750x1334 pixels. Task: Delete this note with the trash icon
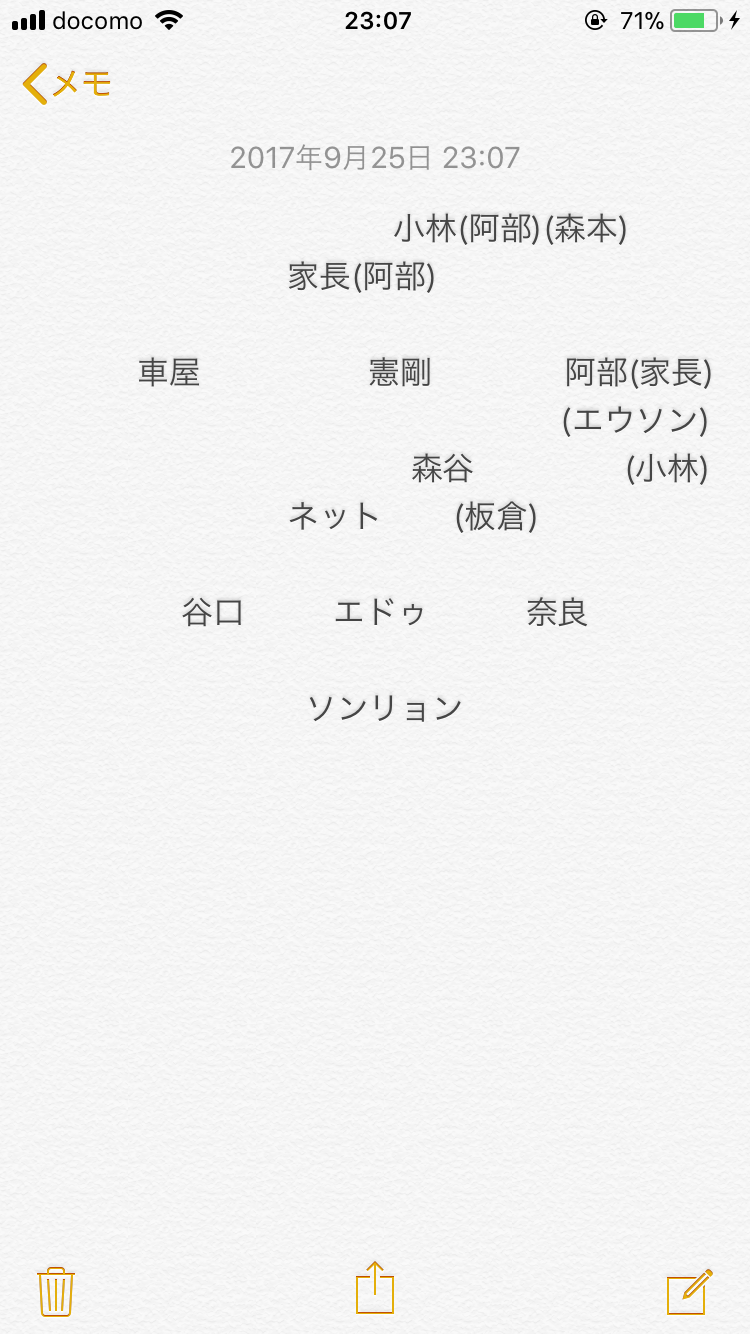[x=56, y=1291]
